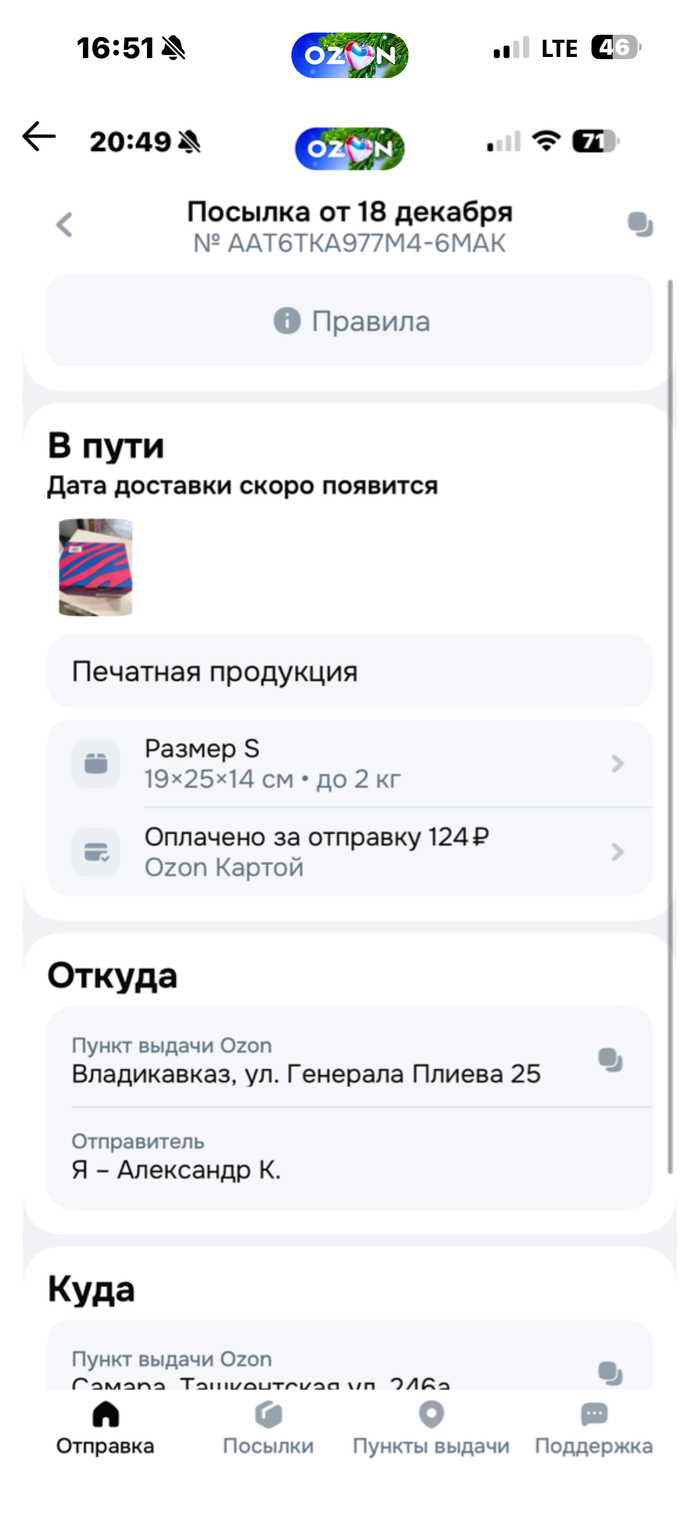Open the Оплачено за отправку payment row
700x1517 pixels.
point(350,852)
